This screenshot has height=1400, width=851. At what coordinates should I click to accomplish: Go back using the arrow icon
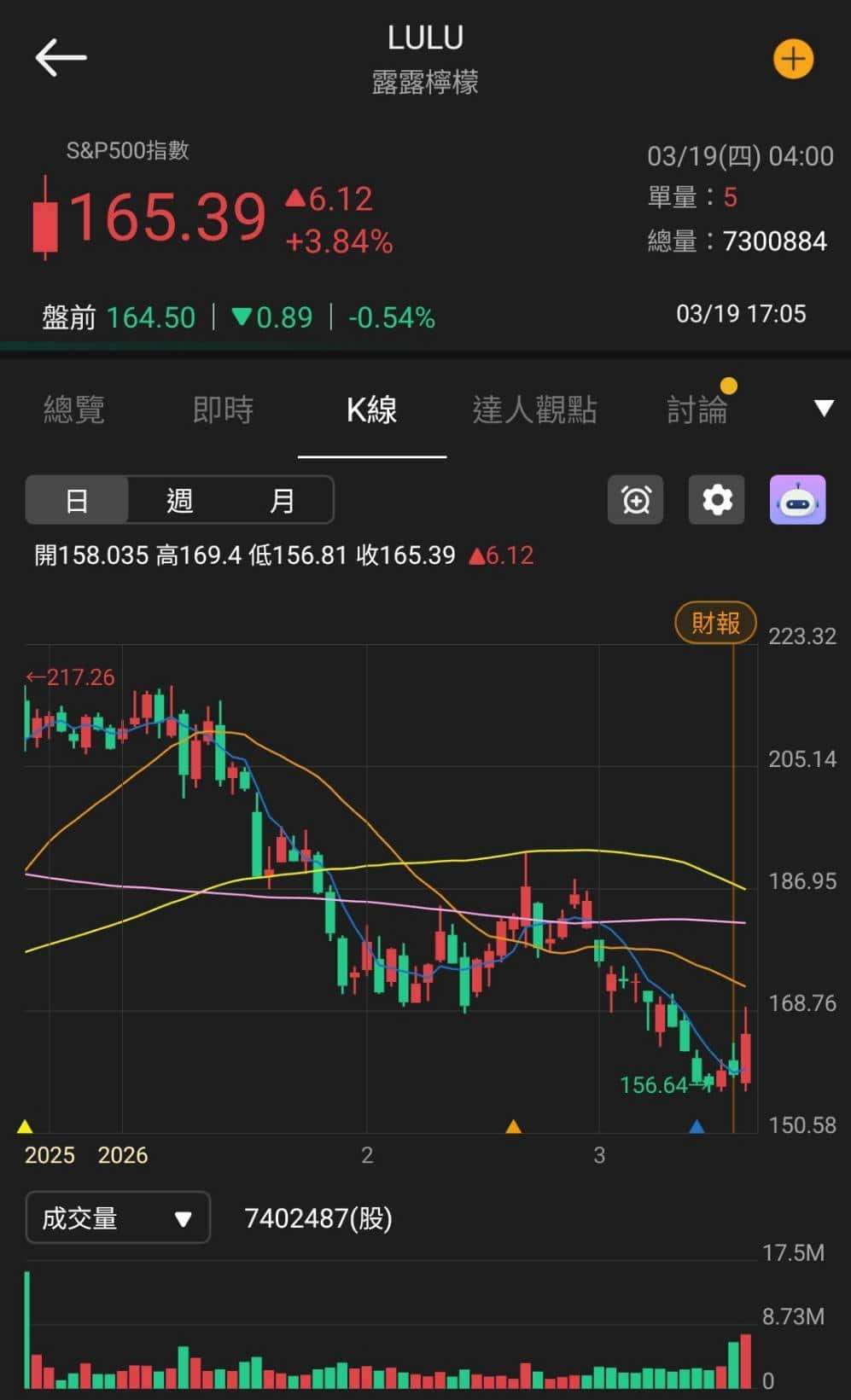[61, 58]
